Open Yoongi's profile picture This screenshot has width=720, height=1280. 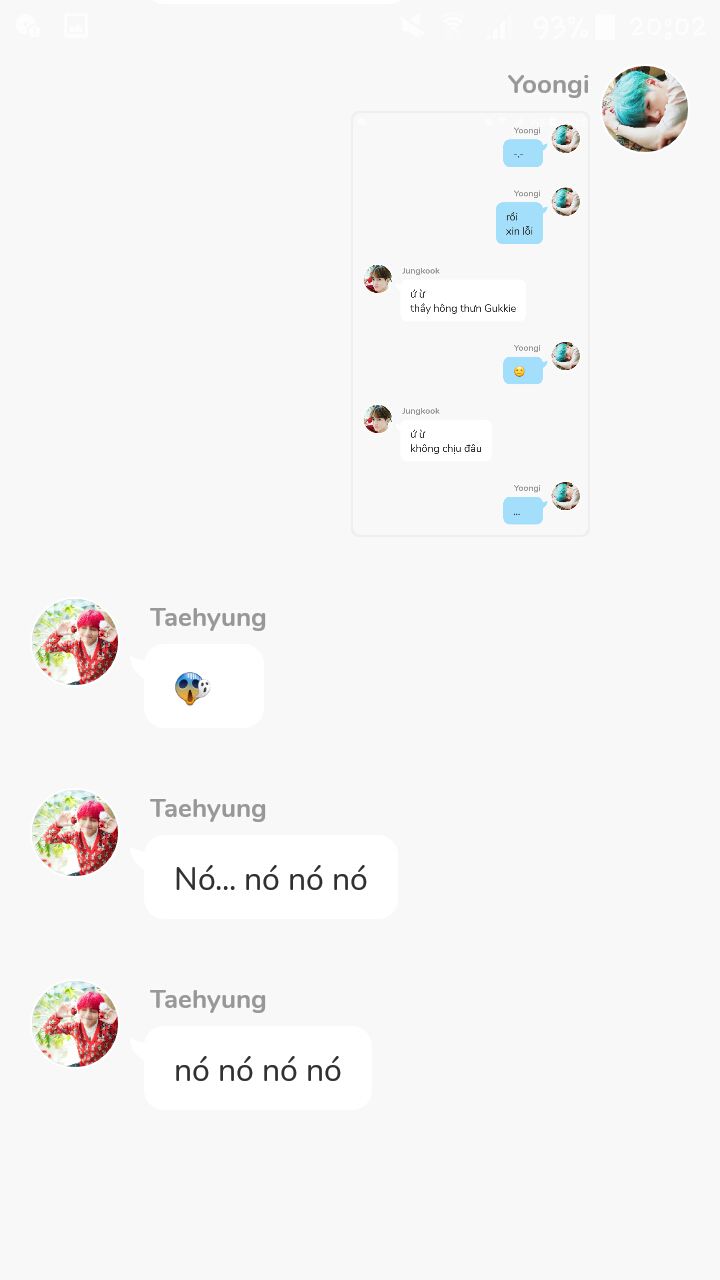(x=645, y=109)
